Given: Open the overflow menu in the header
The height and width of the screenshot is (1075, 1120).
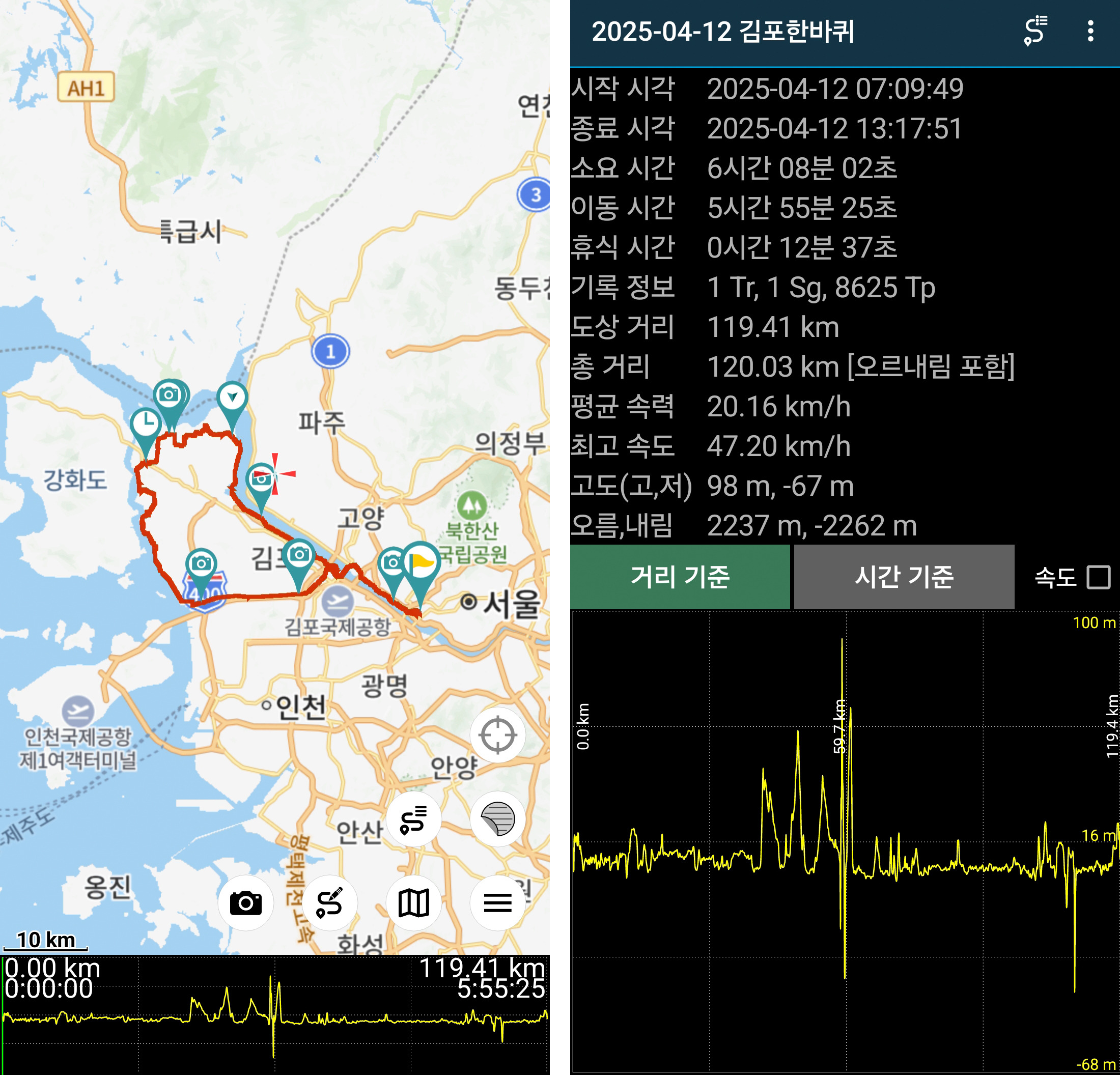Looking at the screenshot, I should (1090, 32).
